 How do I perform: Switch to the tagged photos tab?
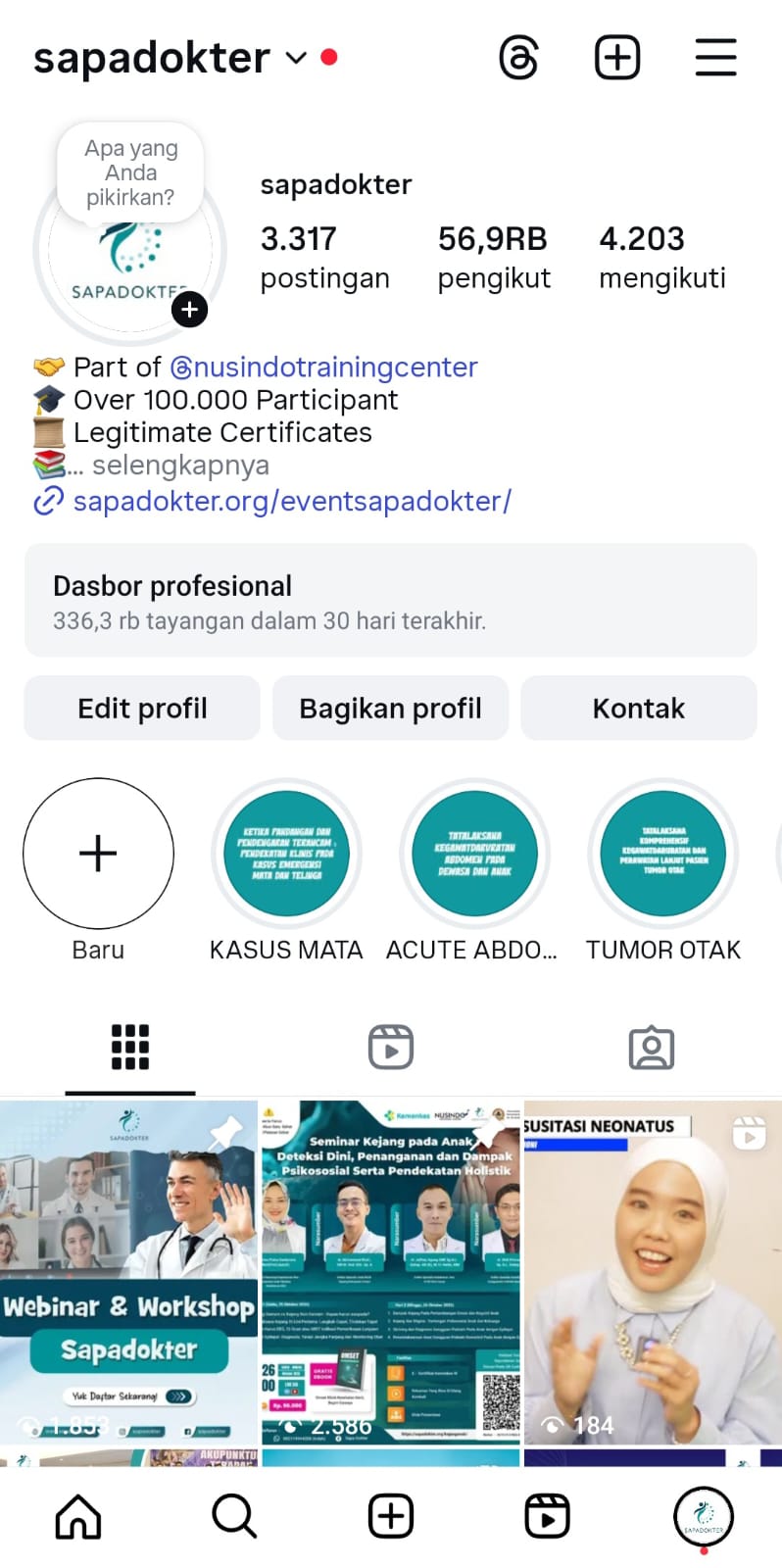(651, 1048)
